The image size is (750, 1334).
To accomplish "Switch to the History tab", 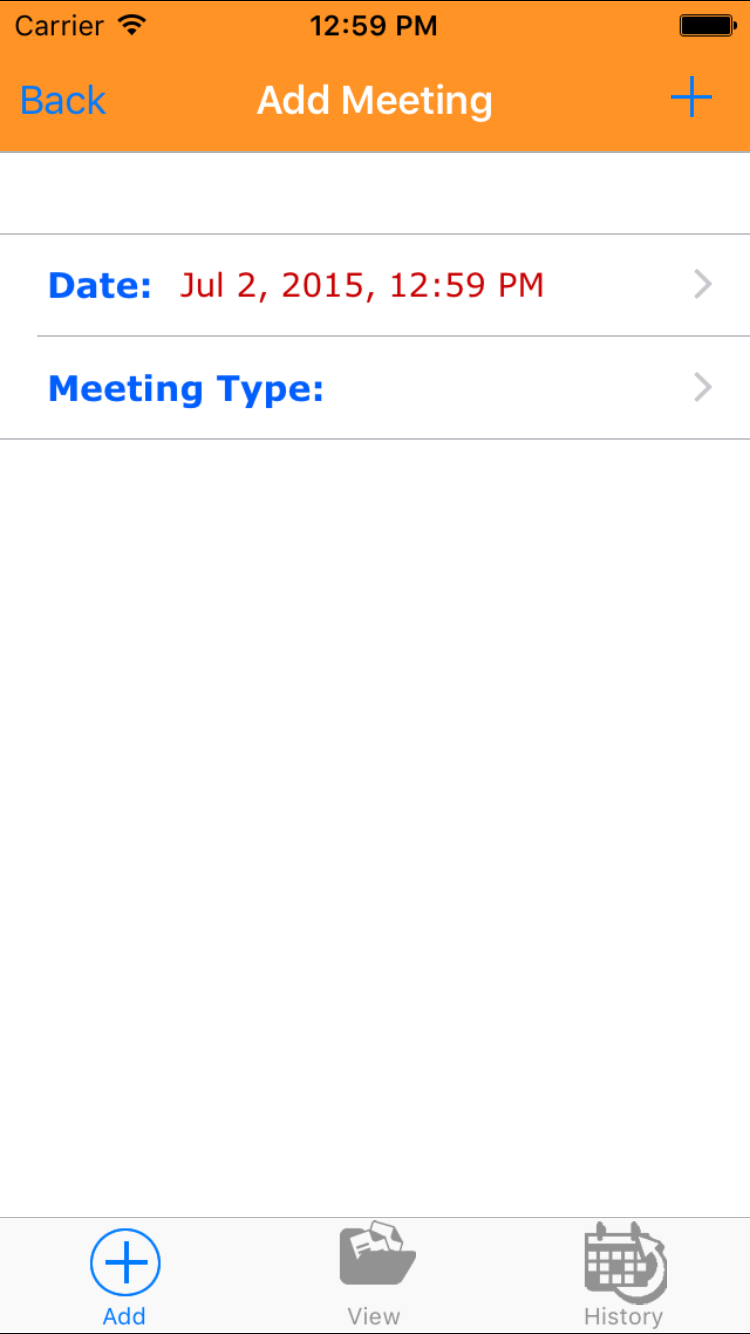I will pyautogui.click(x=624, y=1276).
